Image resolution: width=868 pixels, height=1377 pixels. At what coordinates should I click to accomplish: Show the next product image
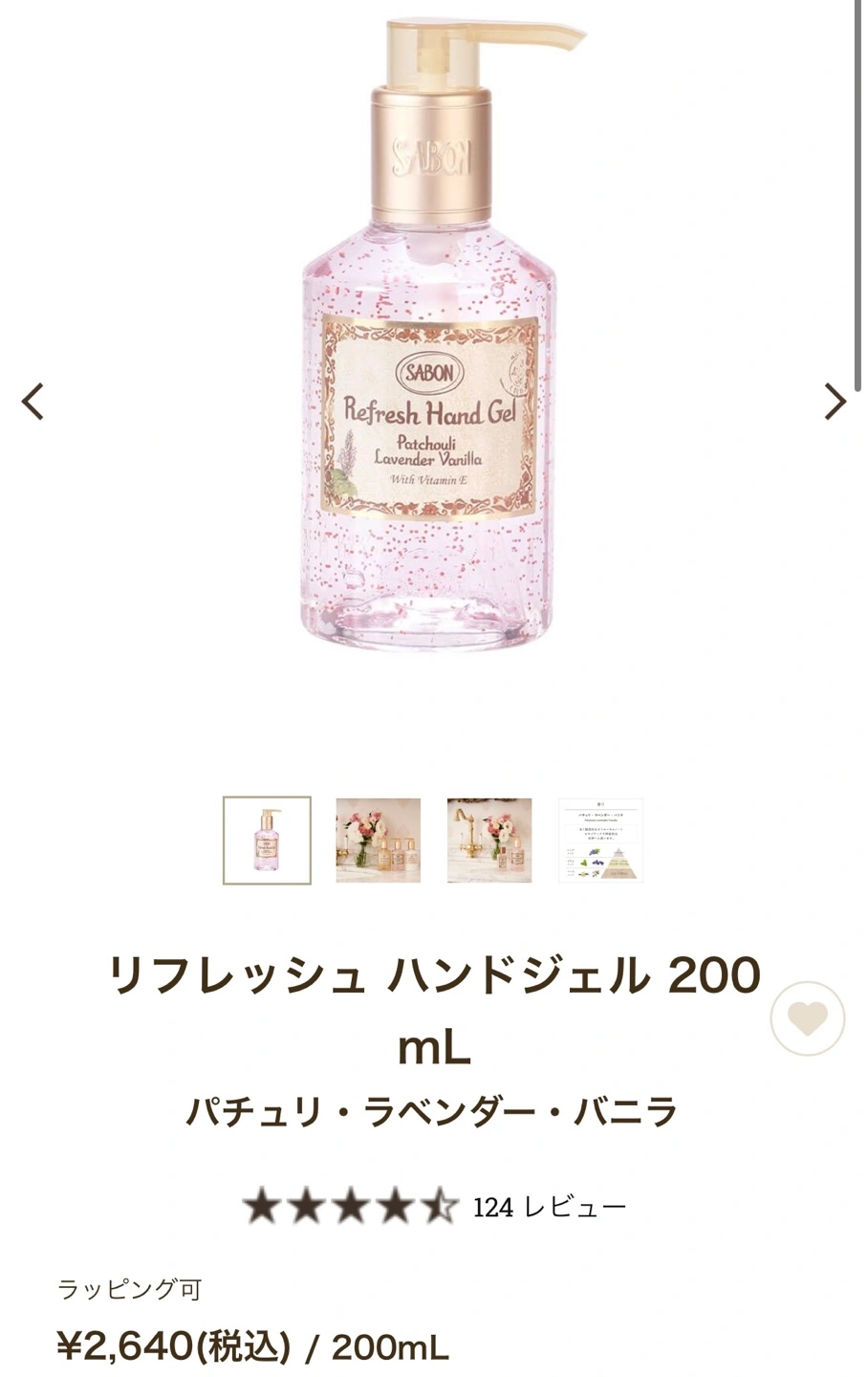[x=835, y=402]
